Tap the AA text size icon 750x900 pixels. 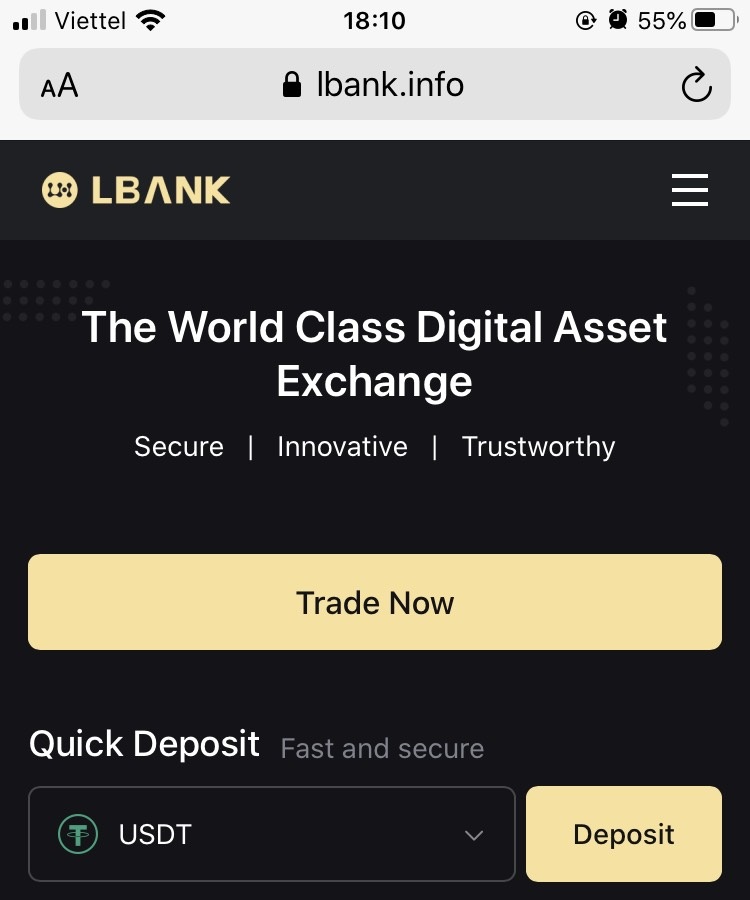tap(58, 85)
